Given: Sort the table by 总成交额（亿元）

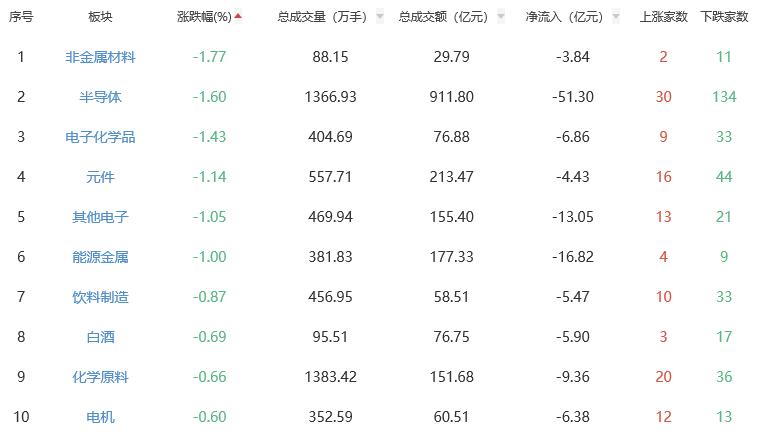Looking at the screenshot, I should (x=450, y=17).
